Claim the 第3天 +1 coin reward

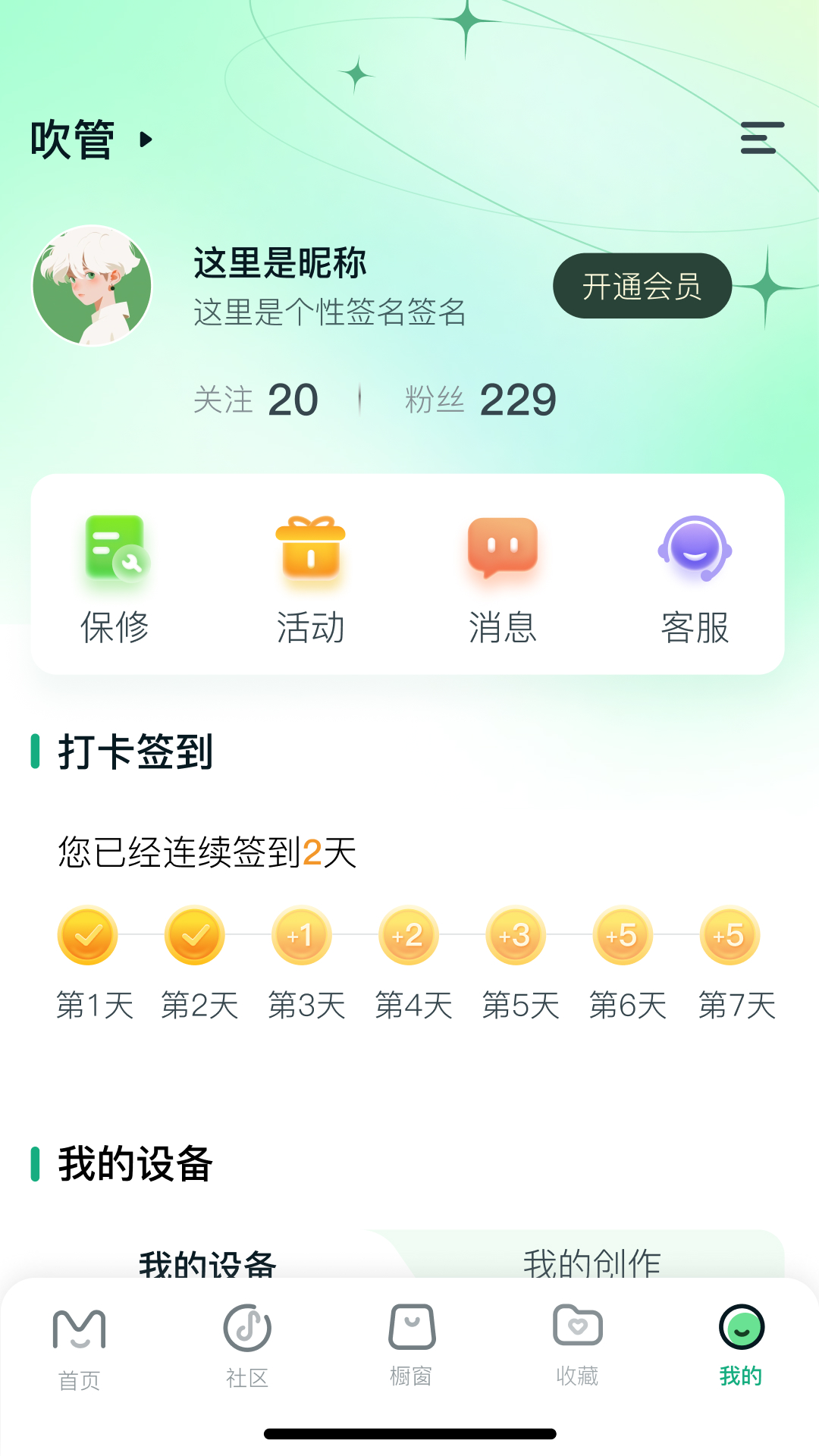tap(301, 935)
